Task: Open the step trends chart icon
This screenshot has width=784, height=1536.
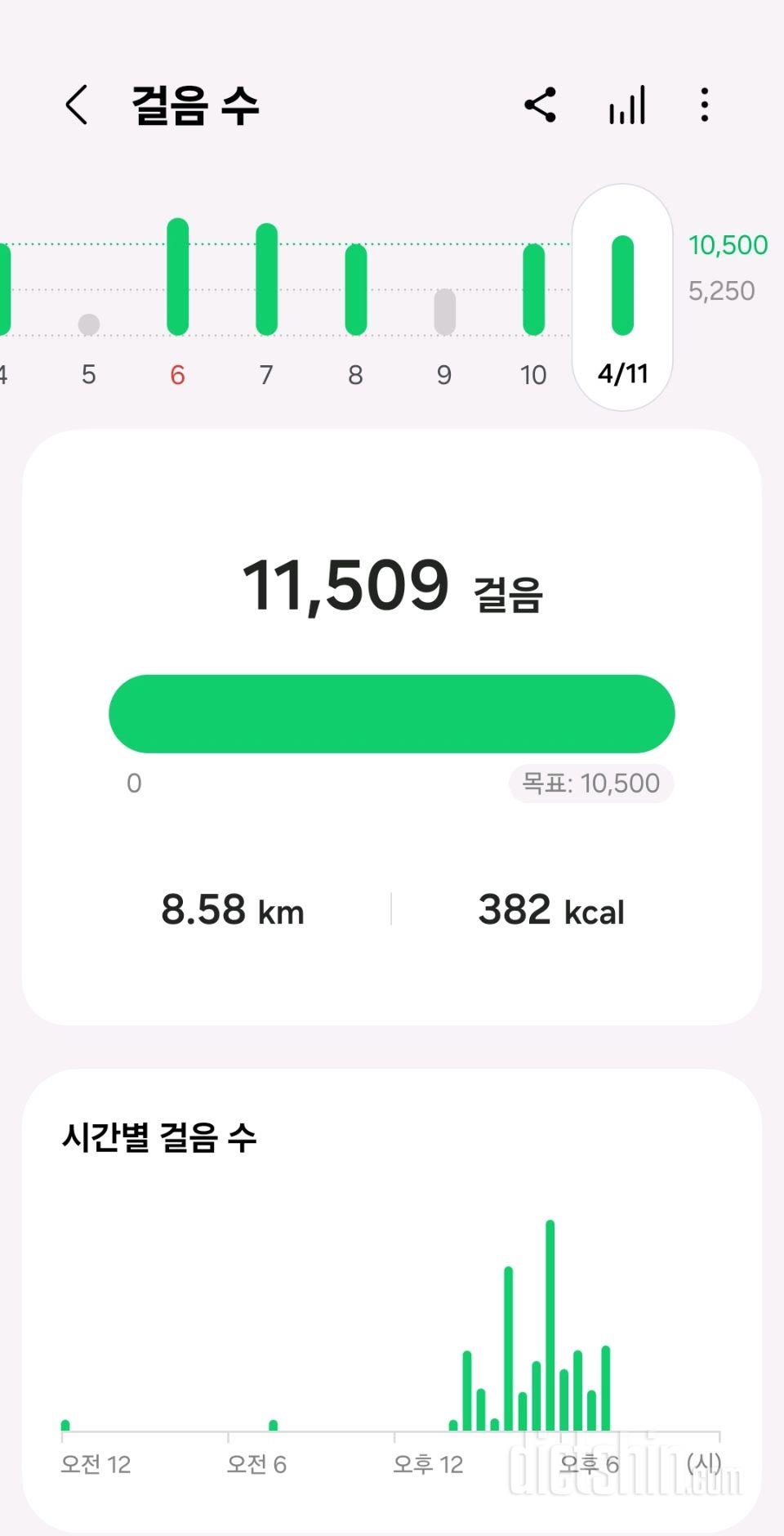Action: pyautogui.click(x=627, y=105)
